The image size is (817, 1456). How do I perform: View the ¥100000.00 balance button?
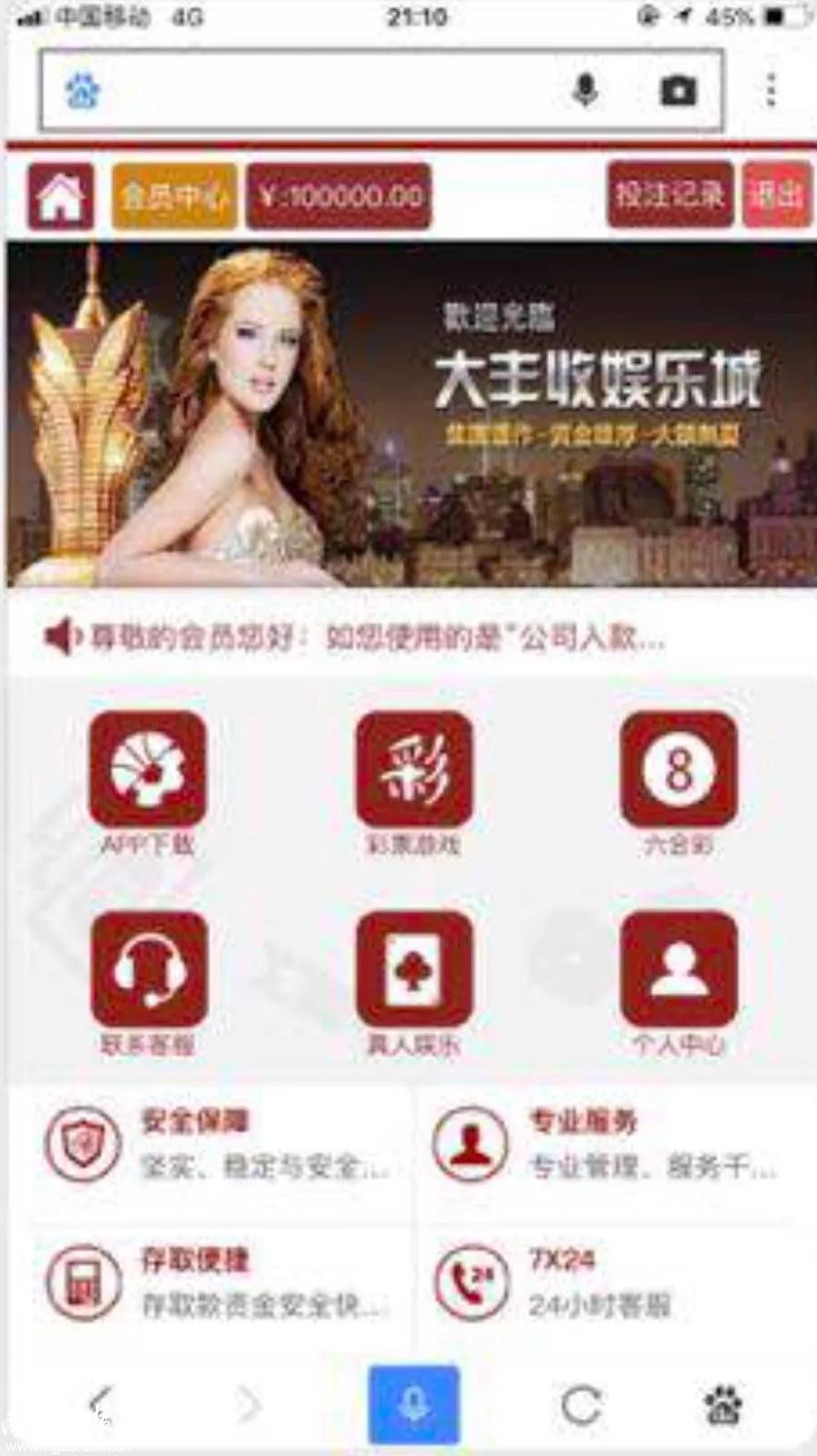click(340, 195)
